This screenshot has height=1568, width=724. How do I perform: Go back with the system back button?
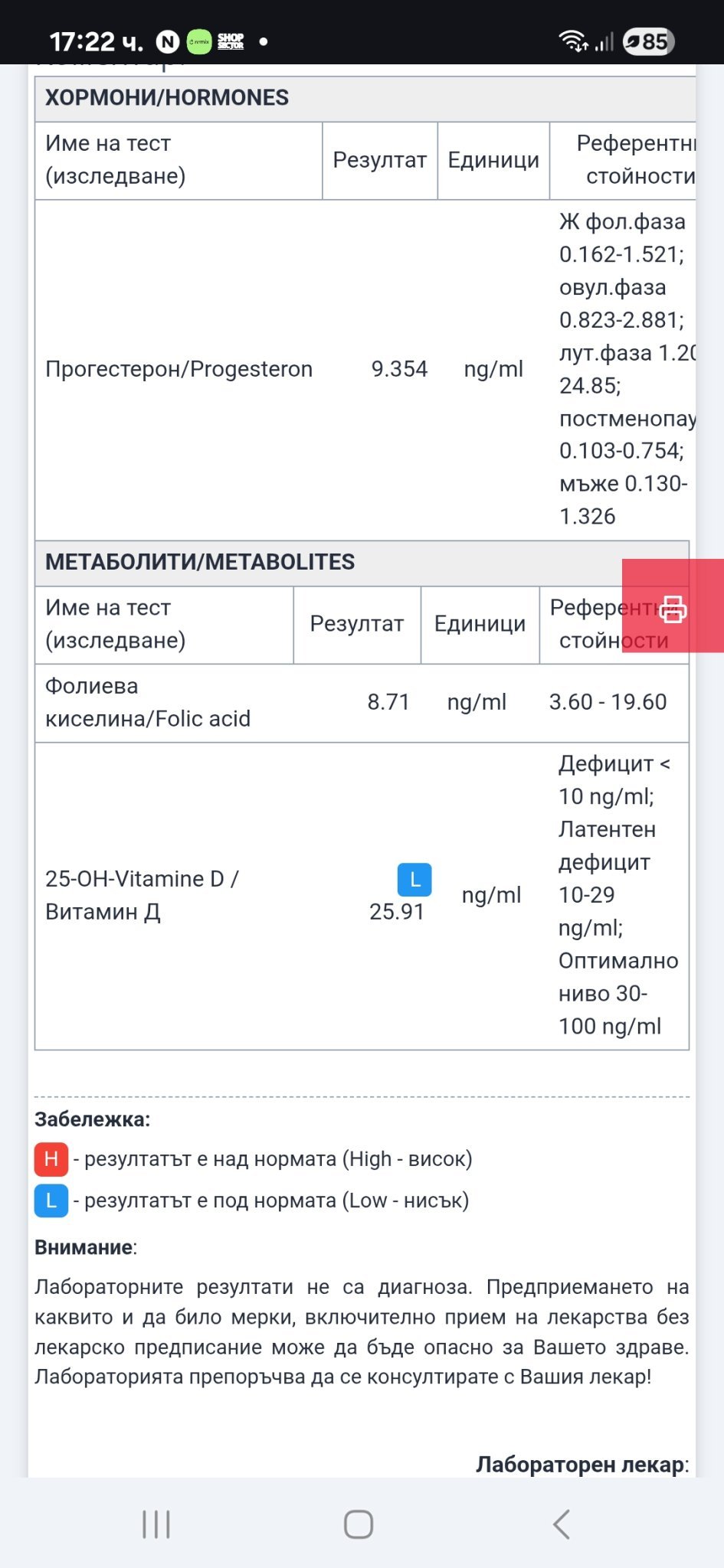coord(562,1524)
